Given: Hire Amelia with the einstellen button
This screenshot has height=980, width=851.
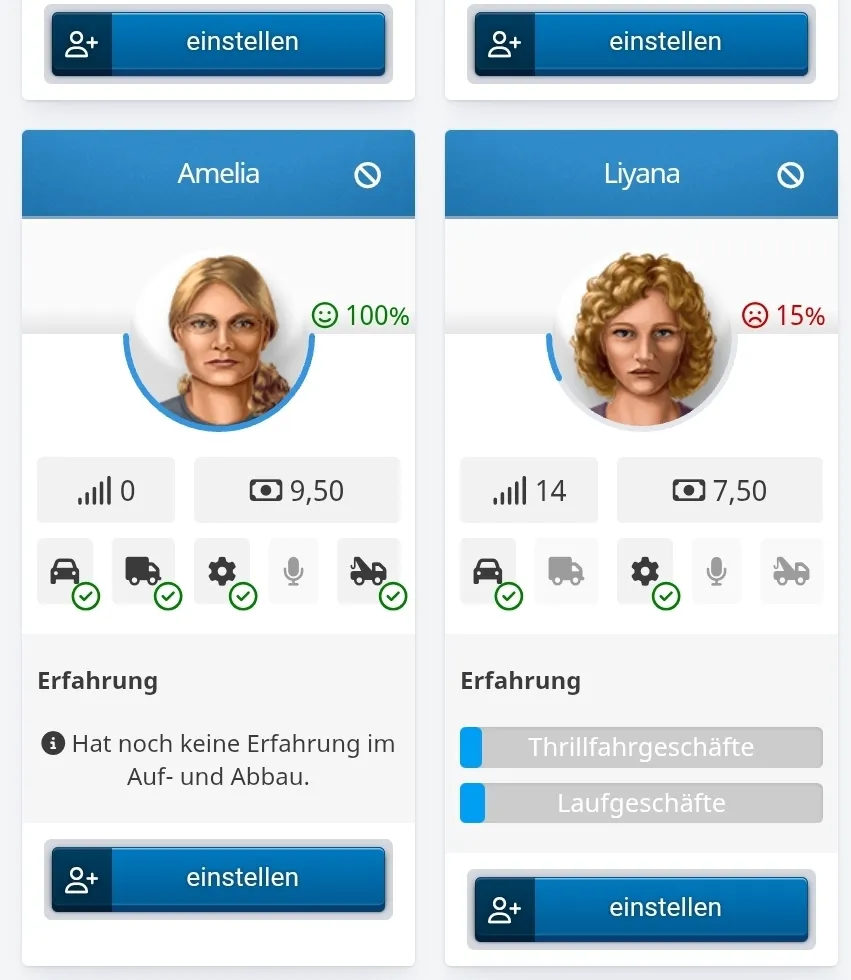Looking at the screenshot, I should point(218,878).
